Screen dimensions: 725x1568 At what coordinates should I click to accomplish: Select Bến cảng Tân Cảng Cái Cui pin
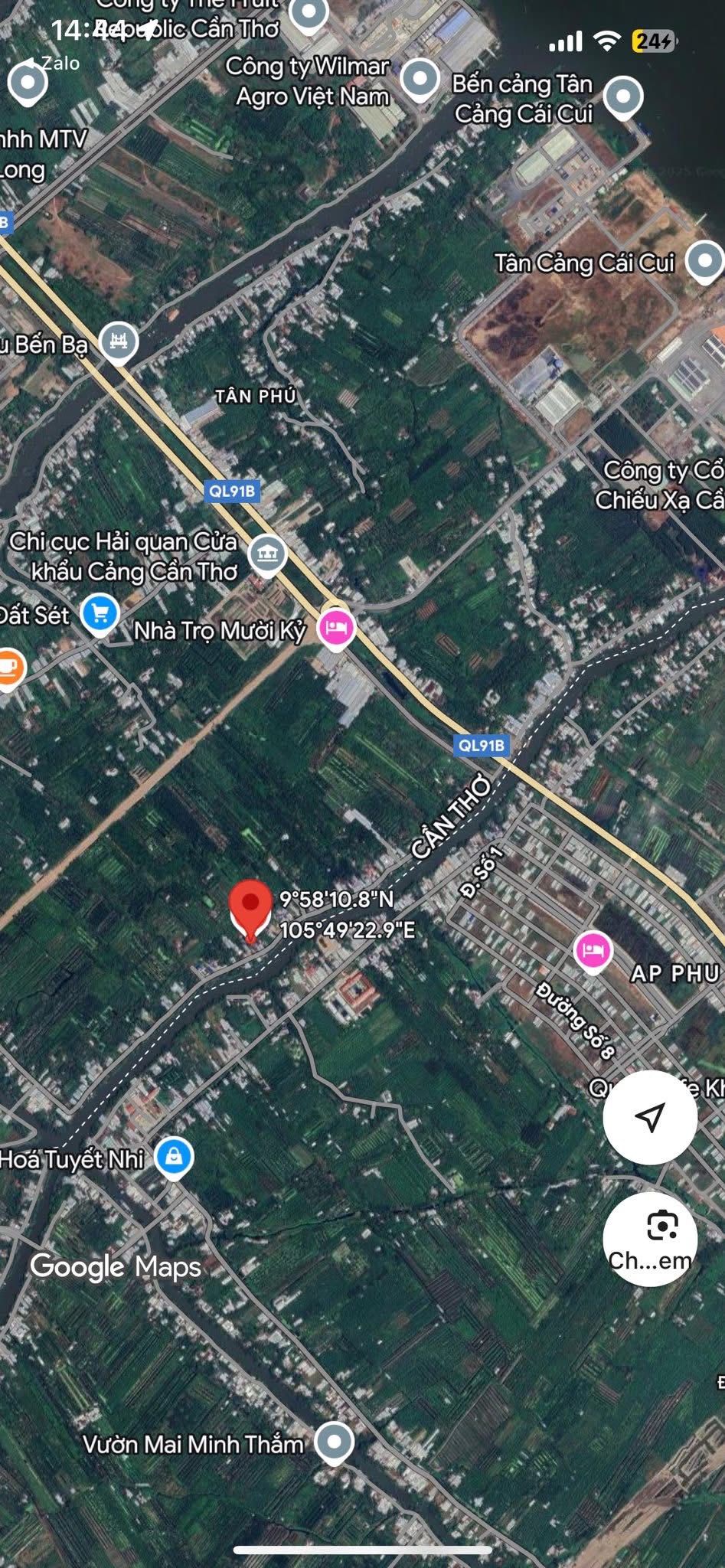coord(622,96)
